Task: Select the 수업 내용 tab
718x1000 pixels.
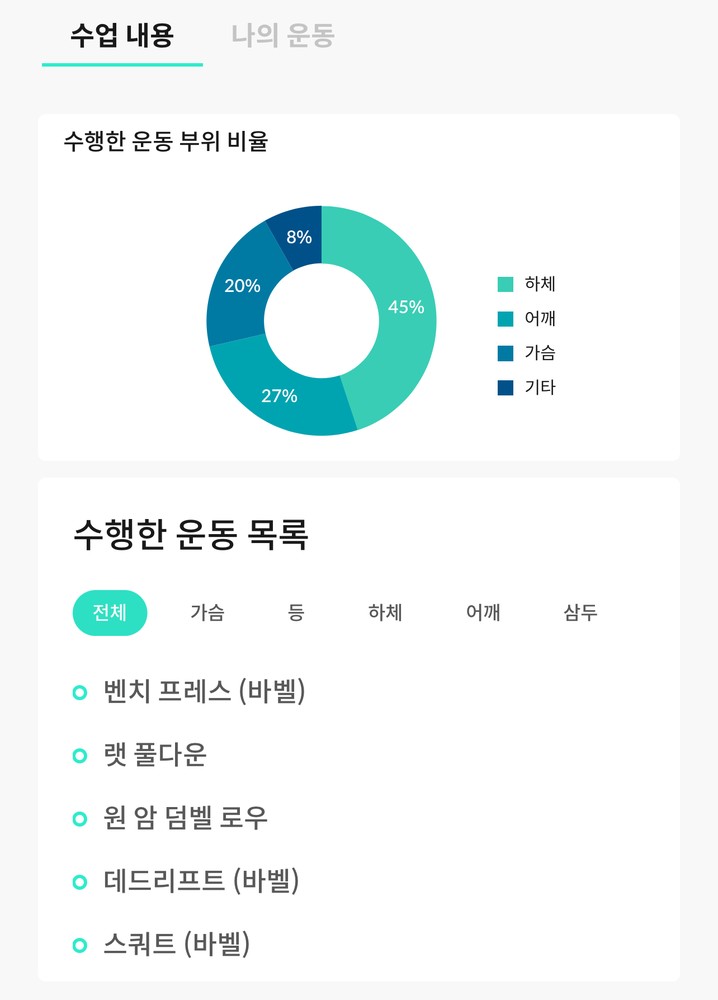Action: [122, 37]
